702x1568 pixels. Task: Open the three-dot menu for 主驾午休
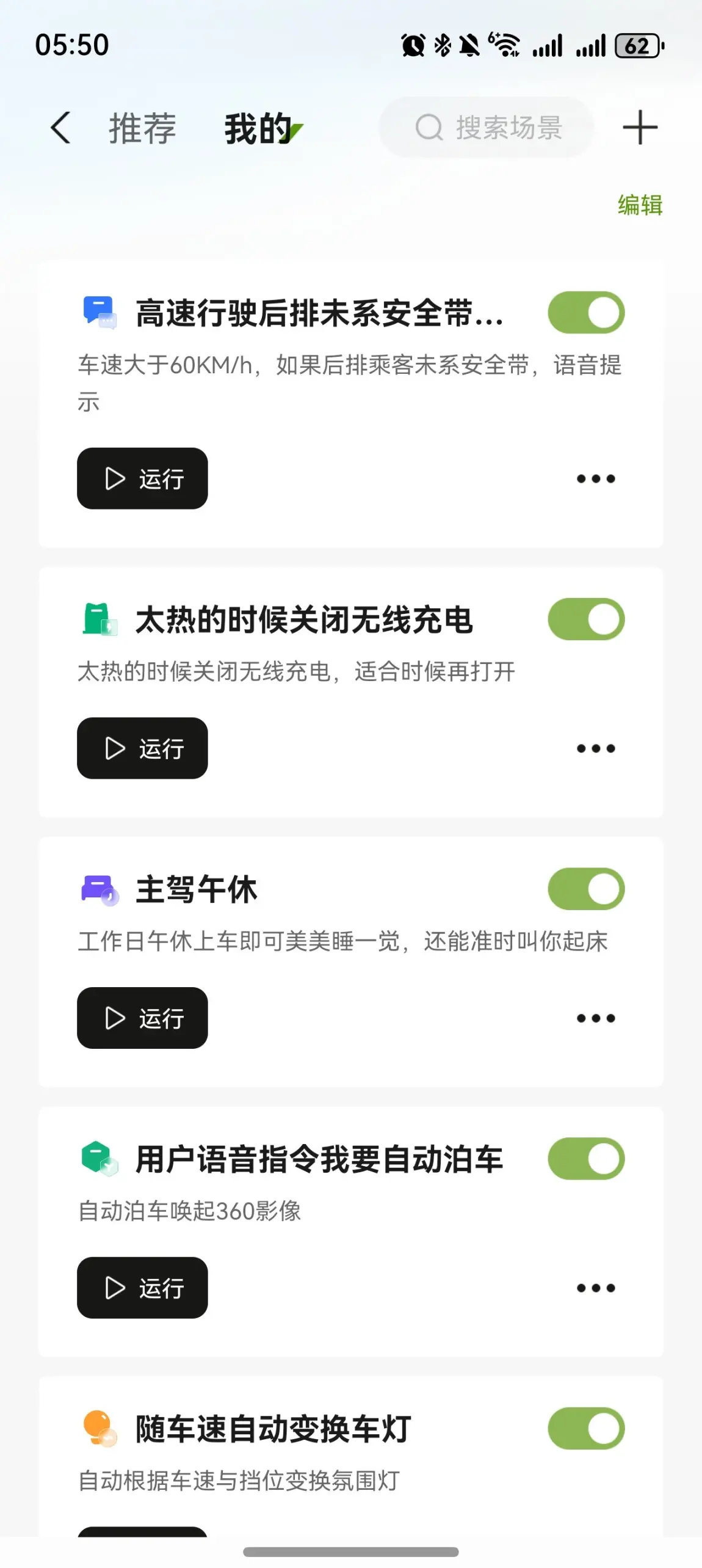[596, 1018]
